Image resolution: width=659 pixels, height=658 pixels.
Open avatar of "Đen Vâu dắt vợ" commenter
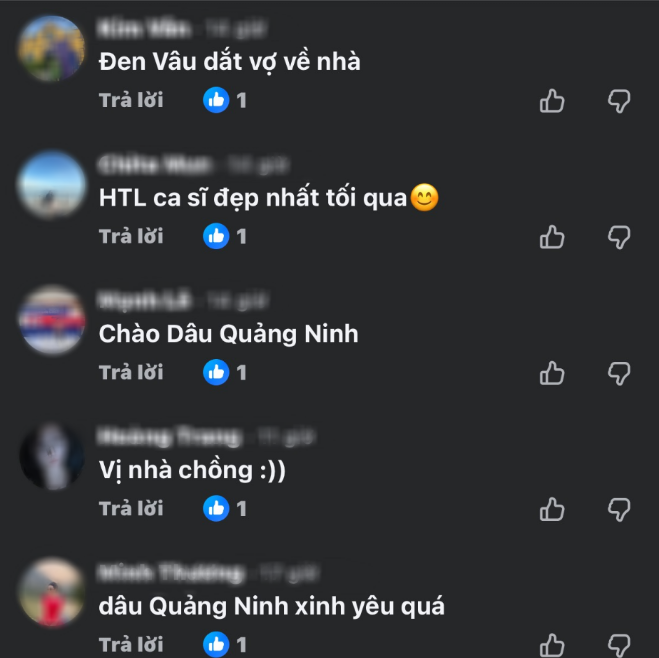(x=52, y=48)
